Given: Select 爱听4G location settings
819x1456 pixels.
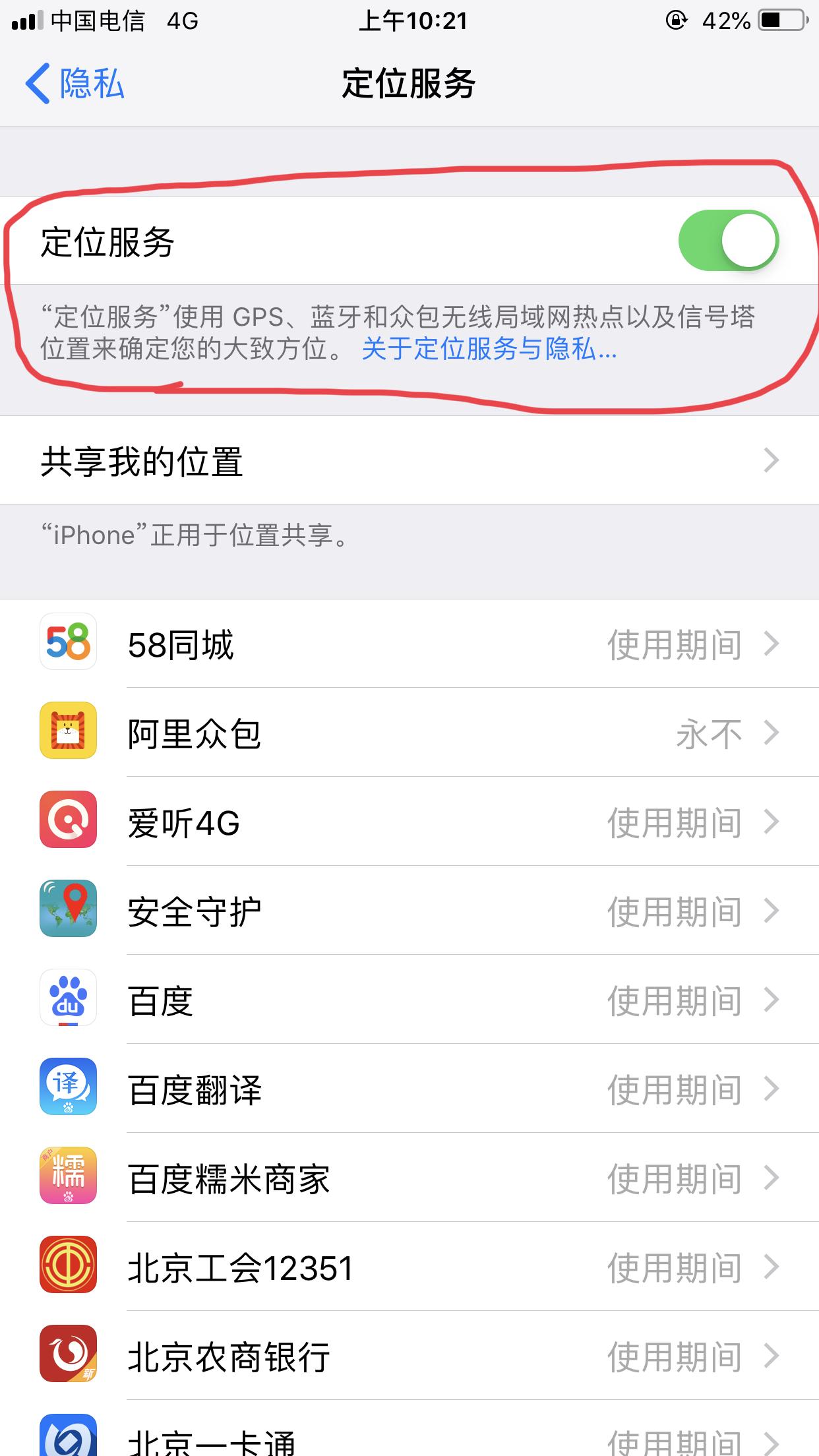Looking at the screenshot, I should [409, 822].
